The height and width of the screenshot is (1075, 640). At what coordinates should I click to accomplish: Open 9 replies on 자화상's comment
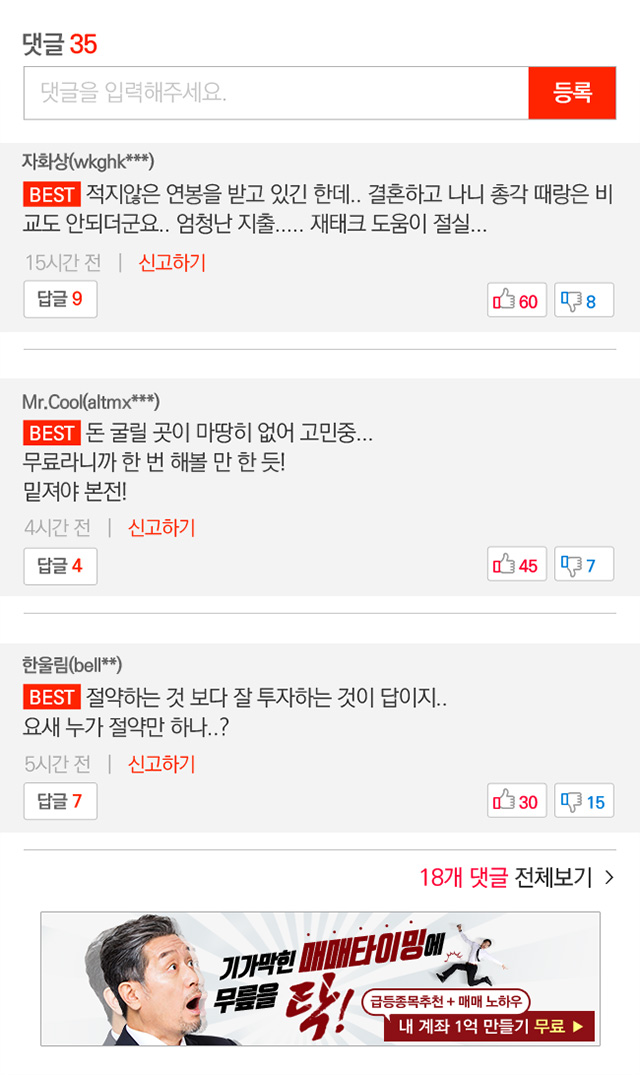60,299
